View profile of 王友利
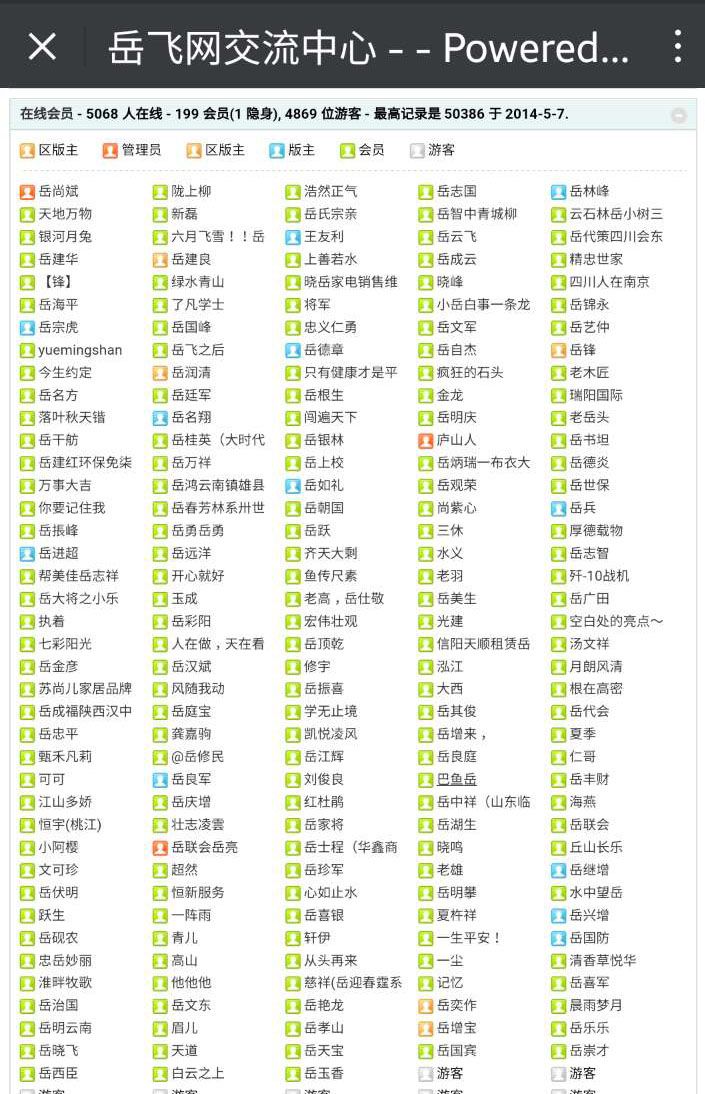The width and height of the screenshot is (705, 1094). click(323, 237)
